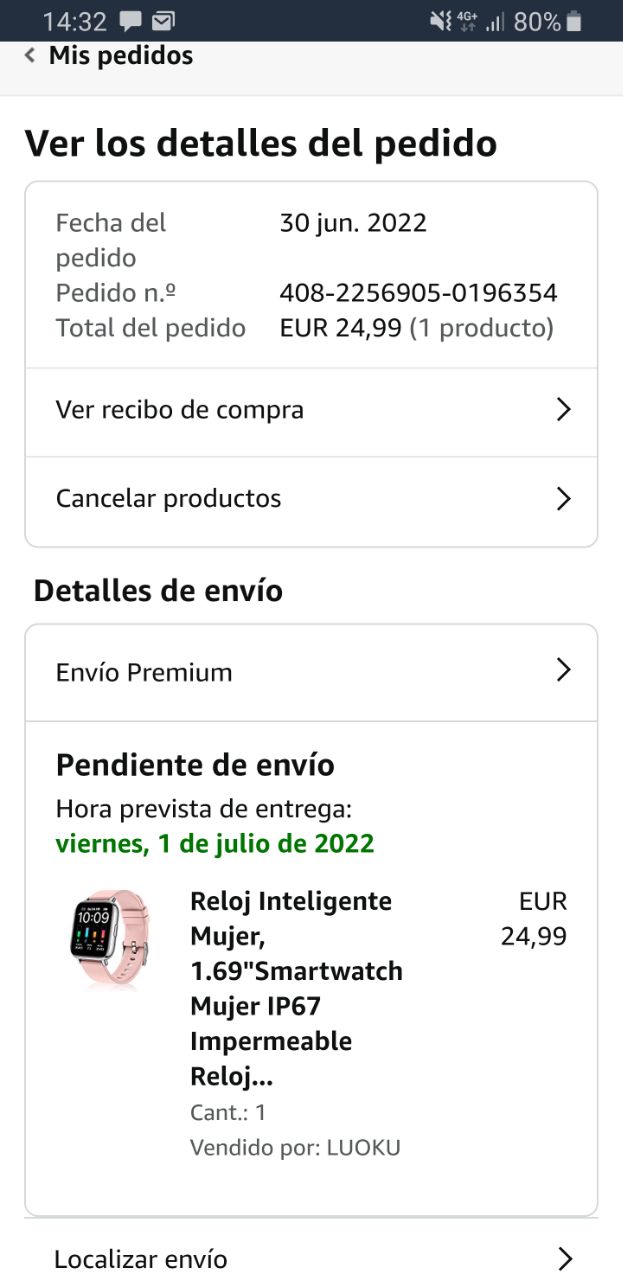Tap the pink smartwatch product image
623x1280 pixels.
(x=110, y=938)
